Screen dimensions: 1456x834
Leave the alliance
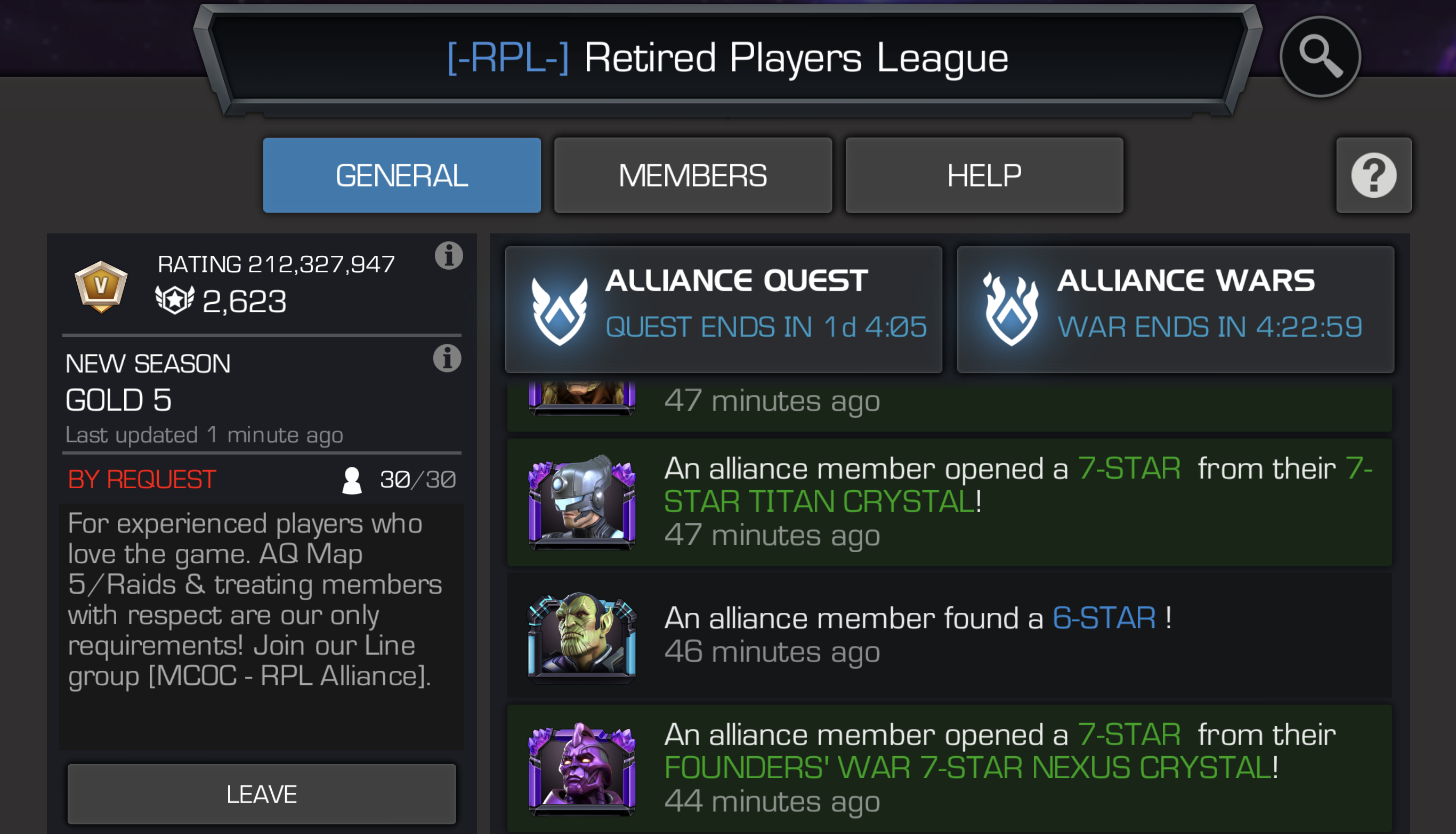261,794
